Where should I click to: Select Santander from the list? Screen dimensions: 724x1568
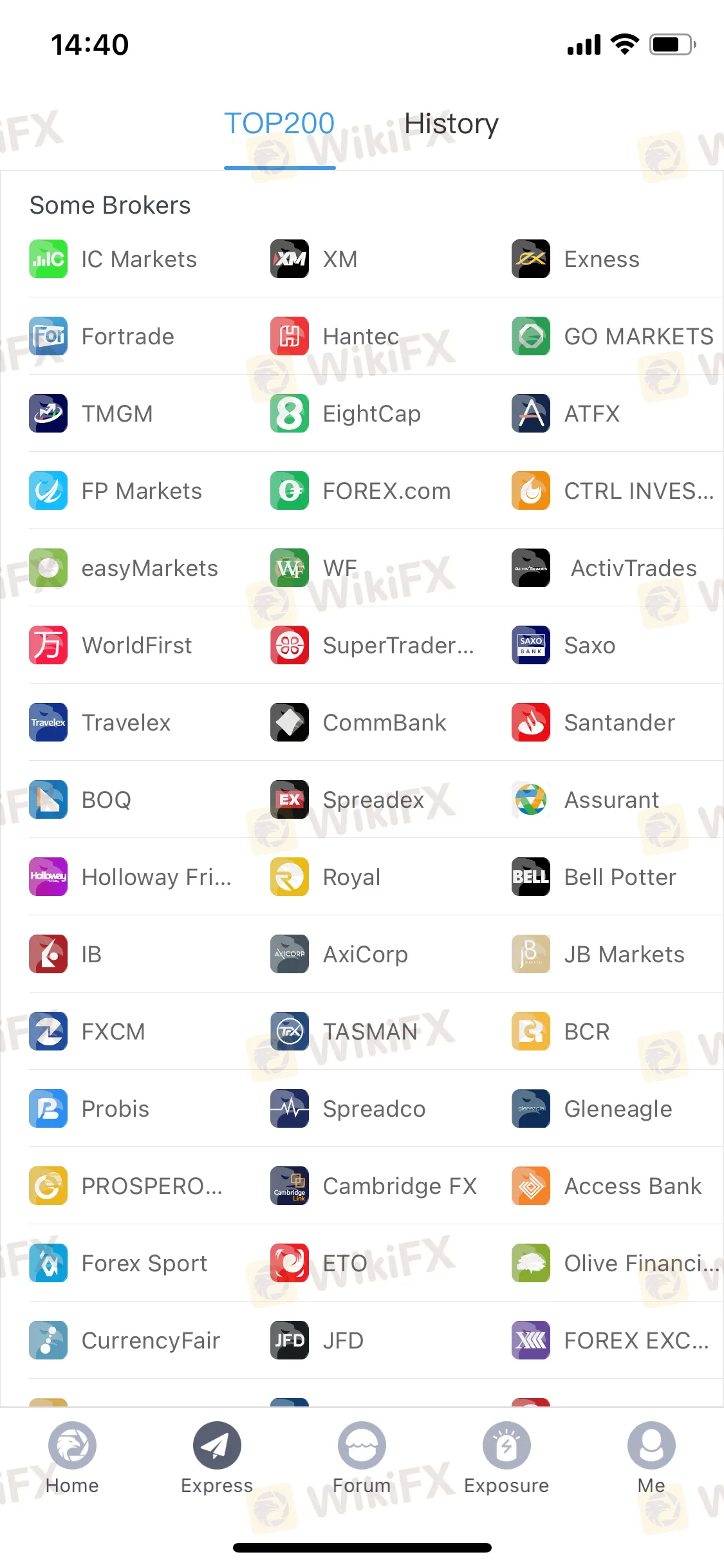click(x=593, y=722)
